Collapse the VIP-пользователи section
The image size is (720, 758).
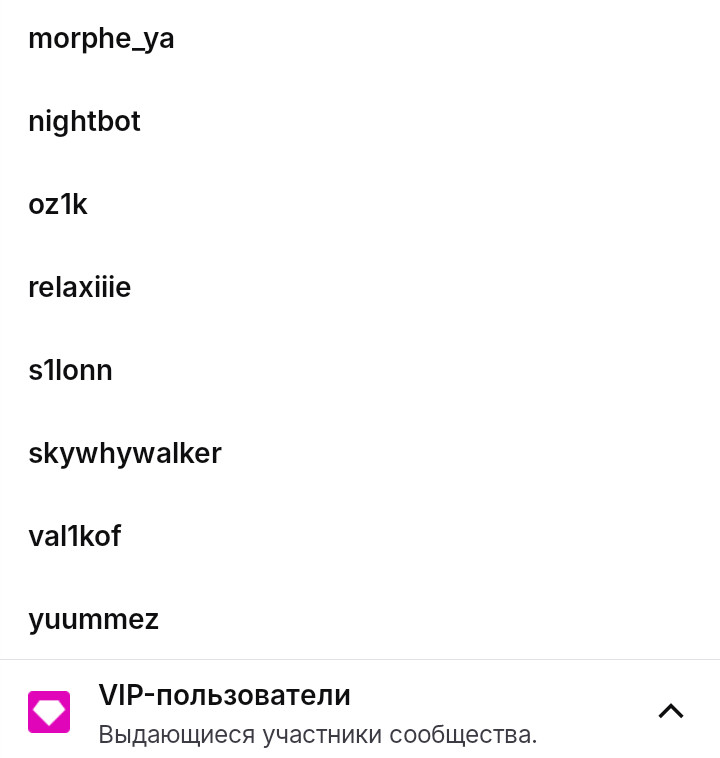click(x=670, y=711)
